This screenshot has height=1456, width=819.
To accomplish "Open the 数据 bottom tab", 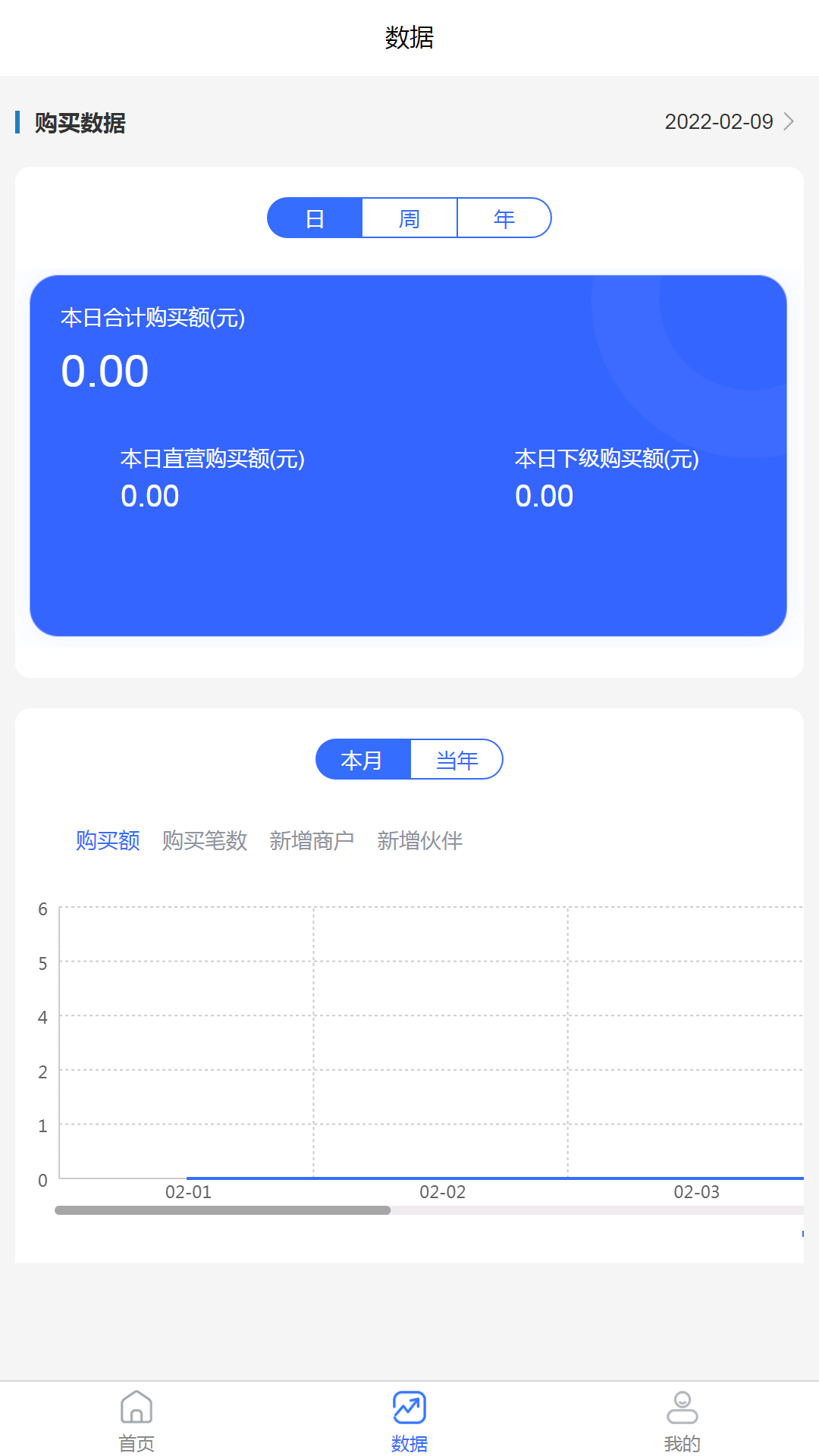I will coord(409,1420).
